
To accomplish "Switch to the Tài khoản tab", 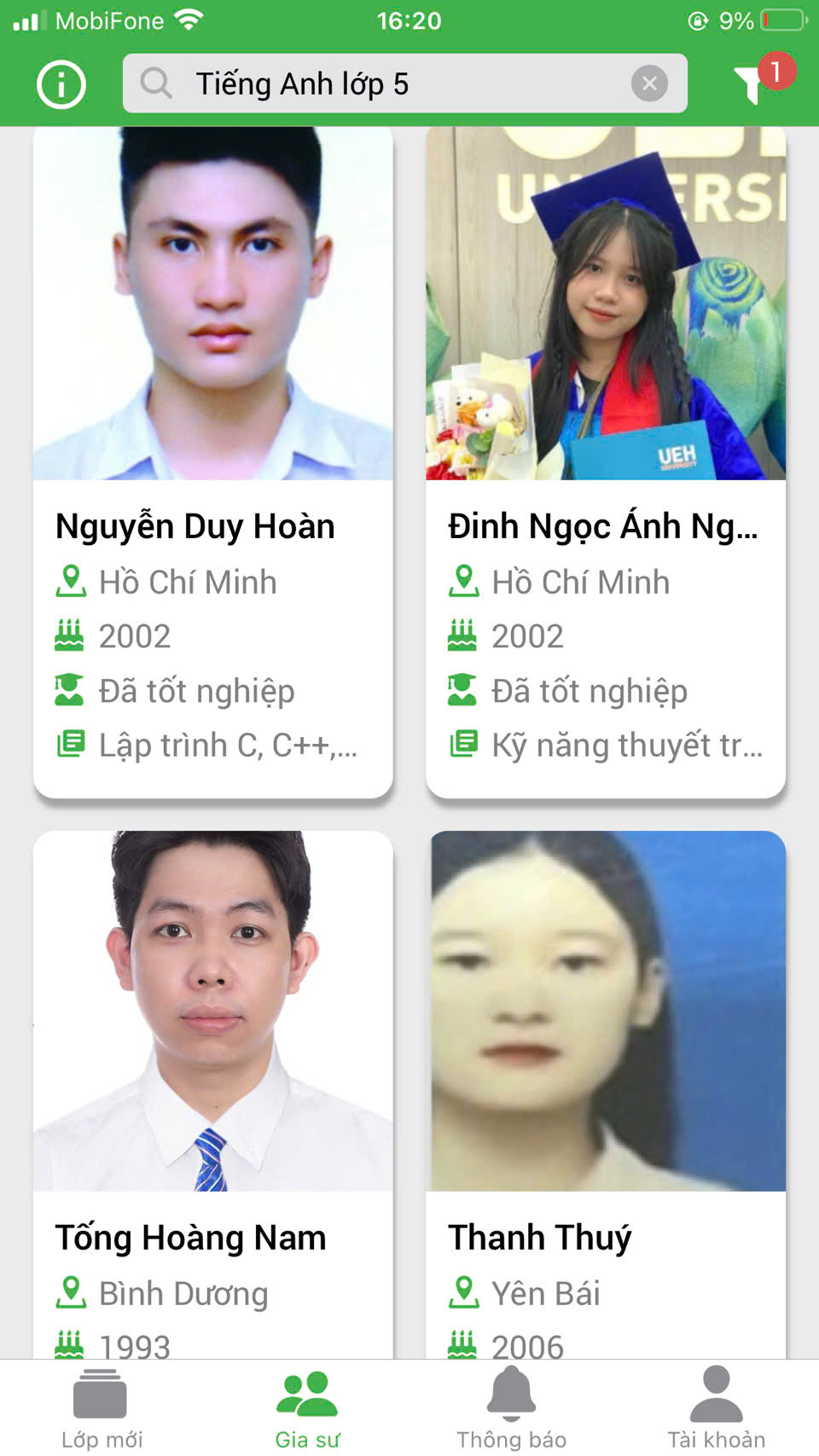I will tap(716, 1409).
